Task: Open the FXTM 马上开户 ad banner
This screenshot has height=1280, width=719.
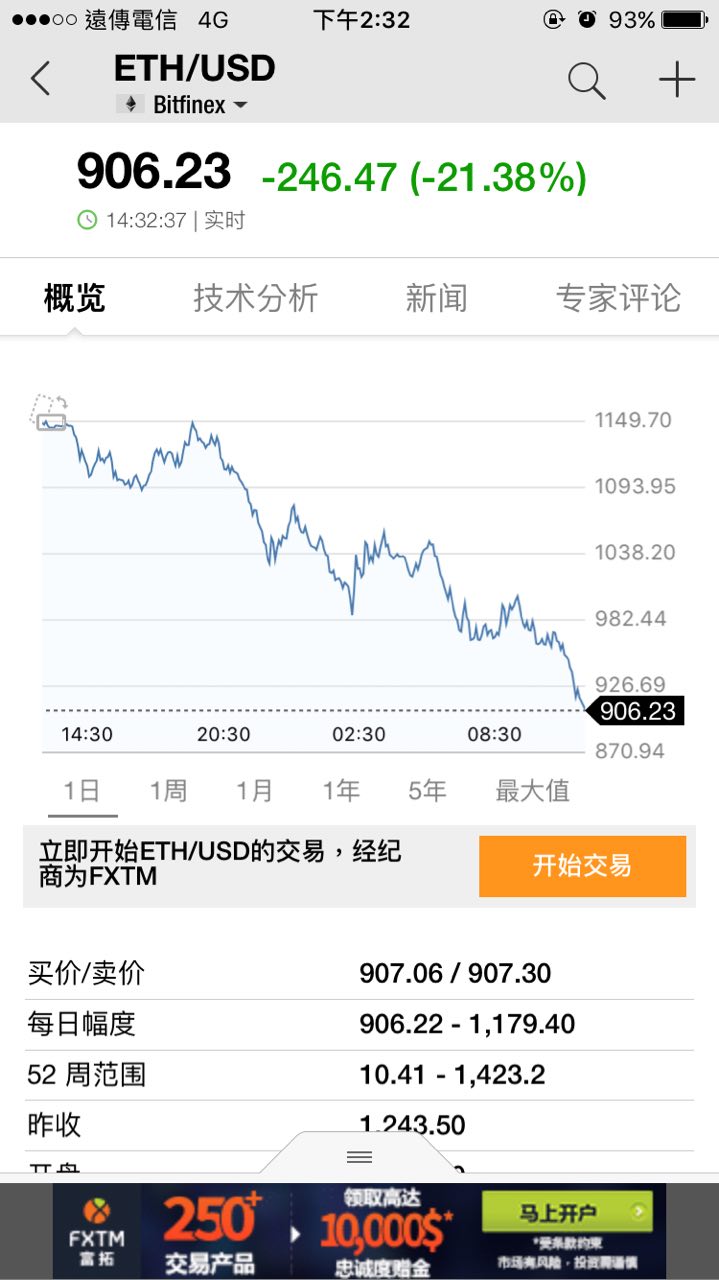Action: pyautogui.click(x=568, y=1213)
